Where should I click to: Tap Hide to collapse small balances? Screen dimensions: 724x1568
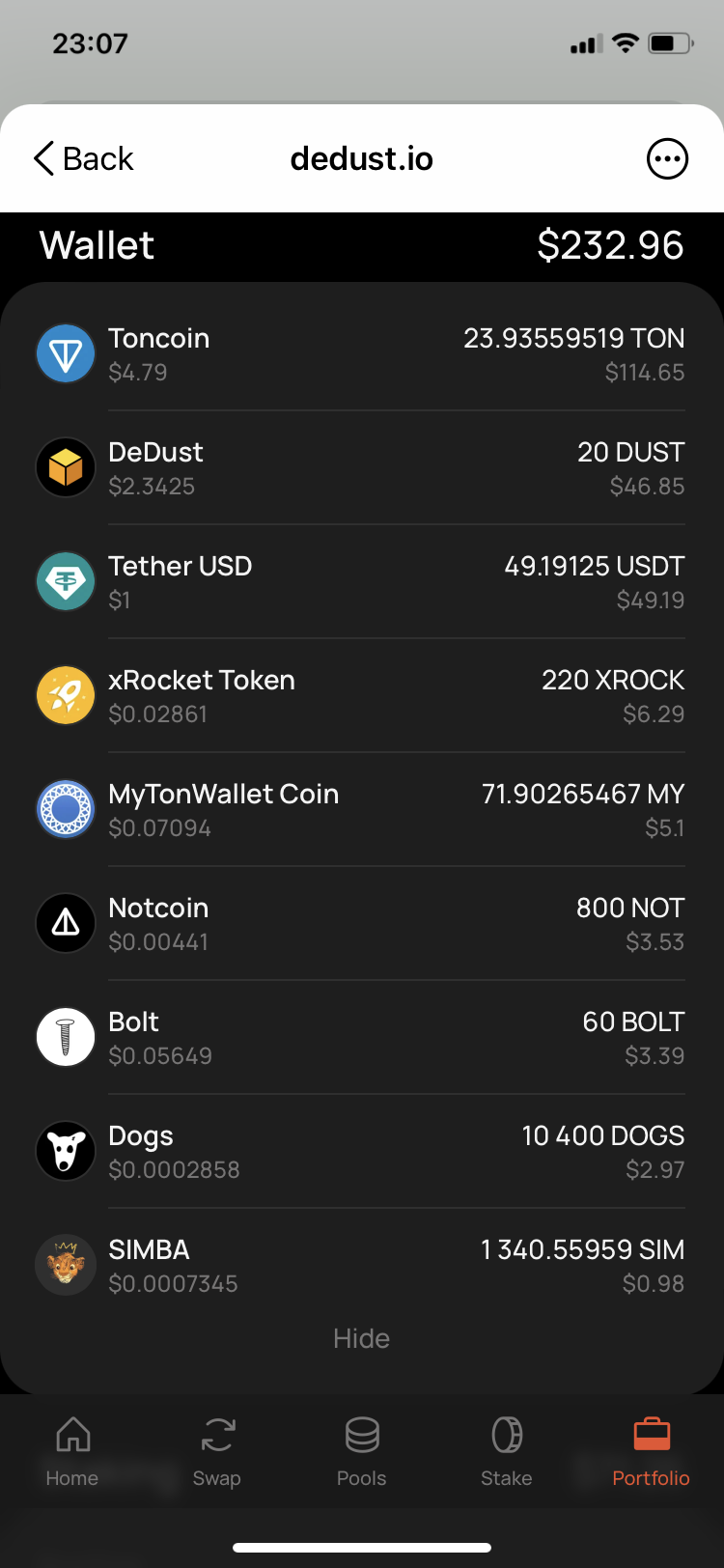pos(361,1339)
